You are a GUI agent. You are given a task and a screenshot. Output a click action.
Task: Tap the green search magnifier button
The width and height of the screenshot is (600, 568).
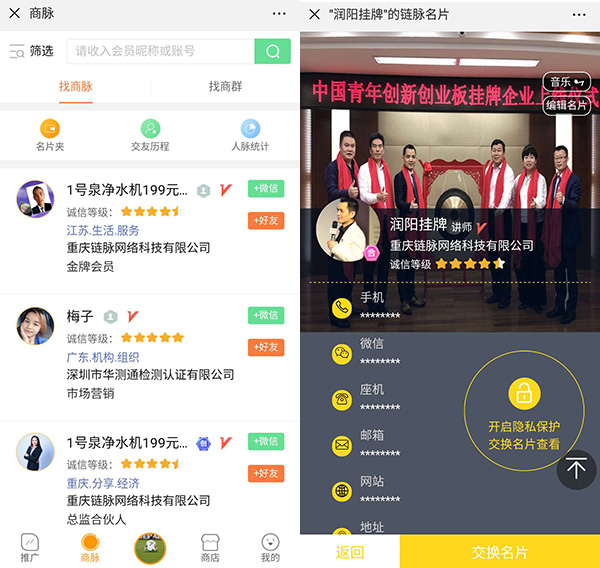coord(272,51)
